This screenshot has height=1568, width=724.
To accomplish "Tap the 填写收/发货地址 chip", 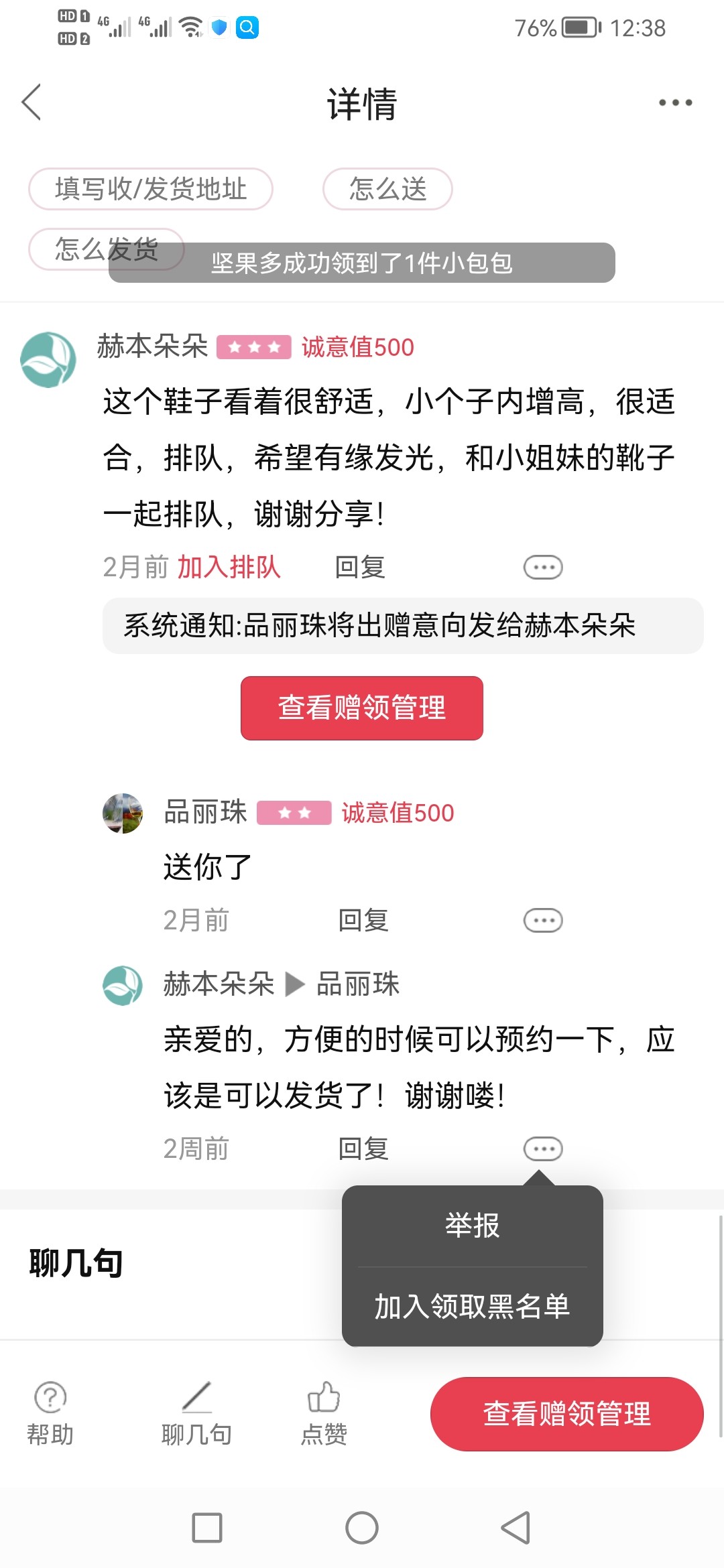I will click(151, 189).
